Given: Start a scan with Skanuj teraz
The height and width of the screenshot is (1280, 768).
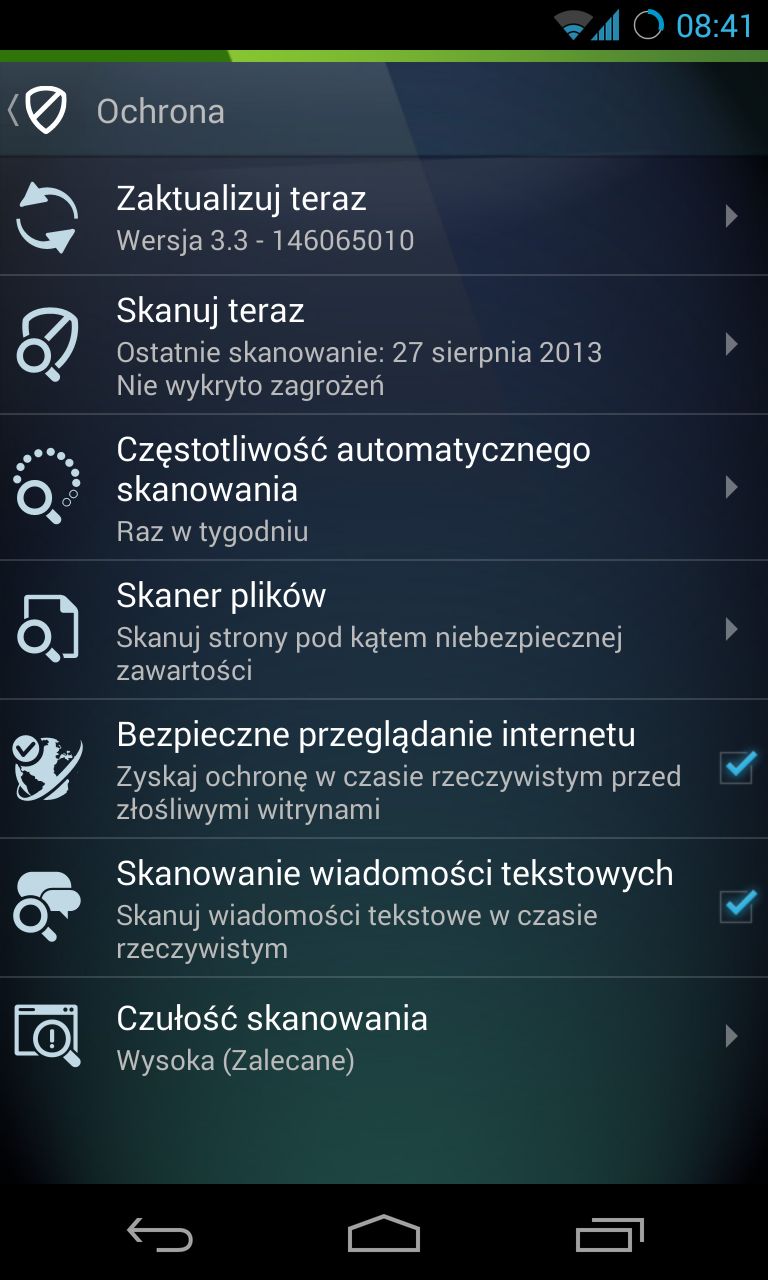Looking at the screenshot, I should (x=384, y=345).
